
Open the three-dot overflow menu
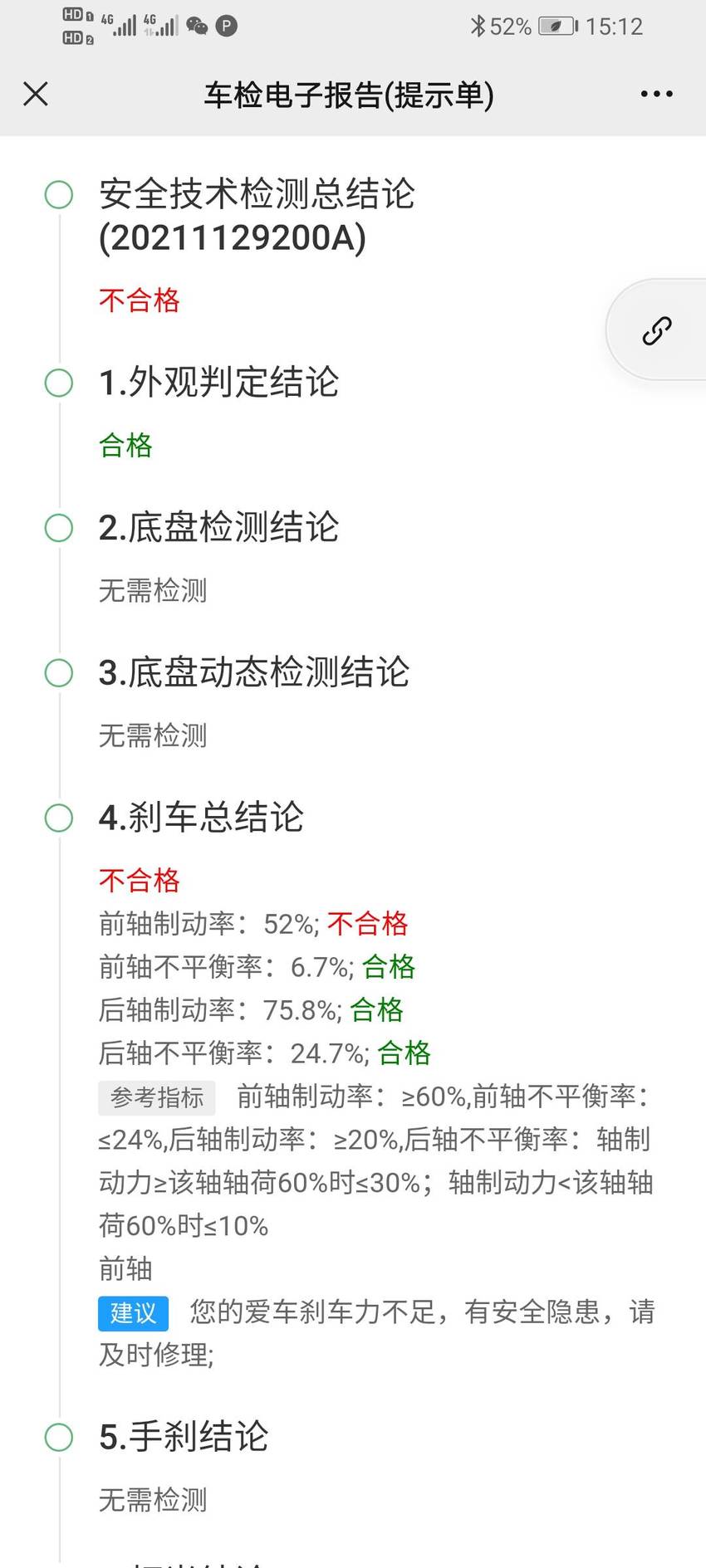(656, 95)
